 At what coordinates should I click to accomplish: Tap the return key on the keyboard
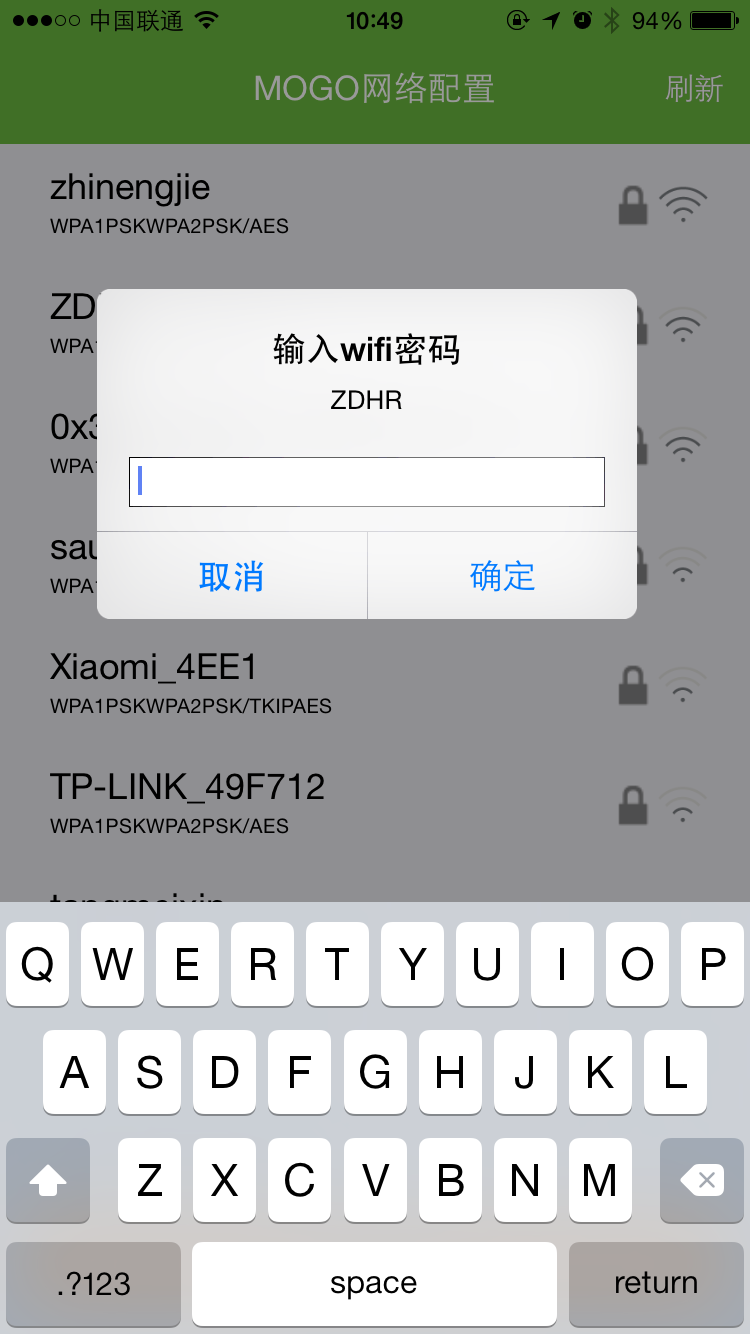click(655, 1283)
